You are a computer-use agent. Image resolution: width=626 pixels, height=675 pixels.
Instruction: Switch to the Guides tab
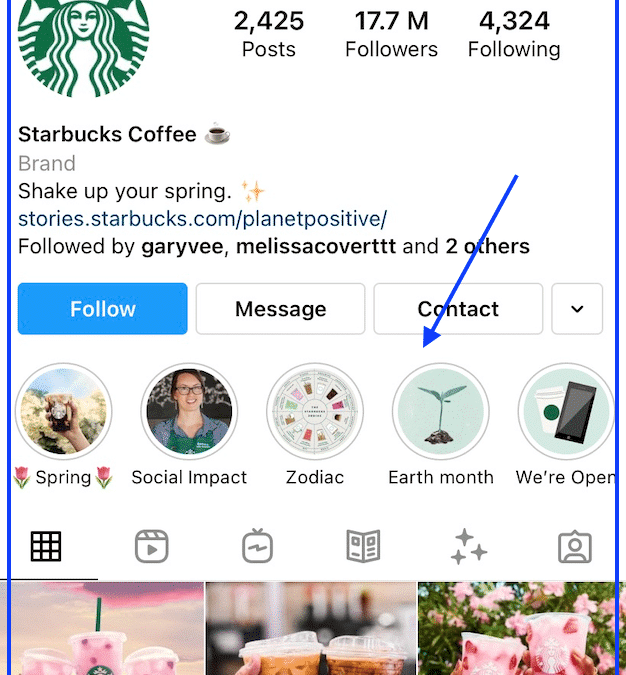pyautogui.click(x=363, y=546)
